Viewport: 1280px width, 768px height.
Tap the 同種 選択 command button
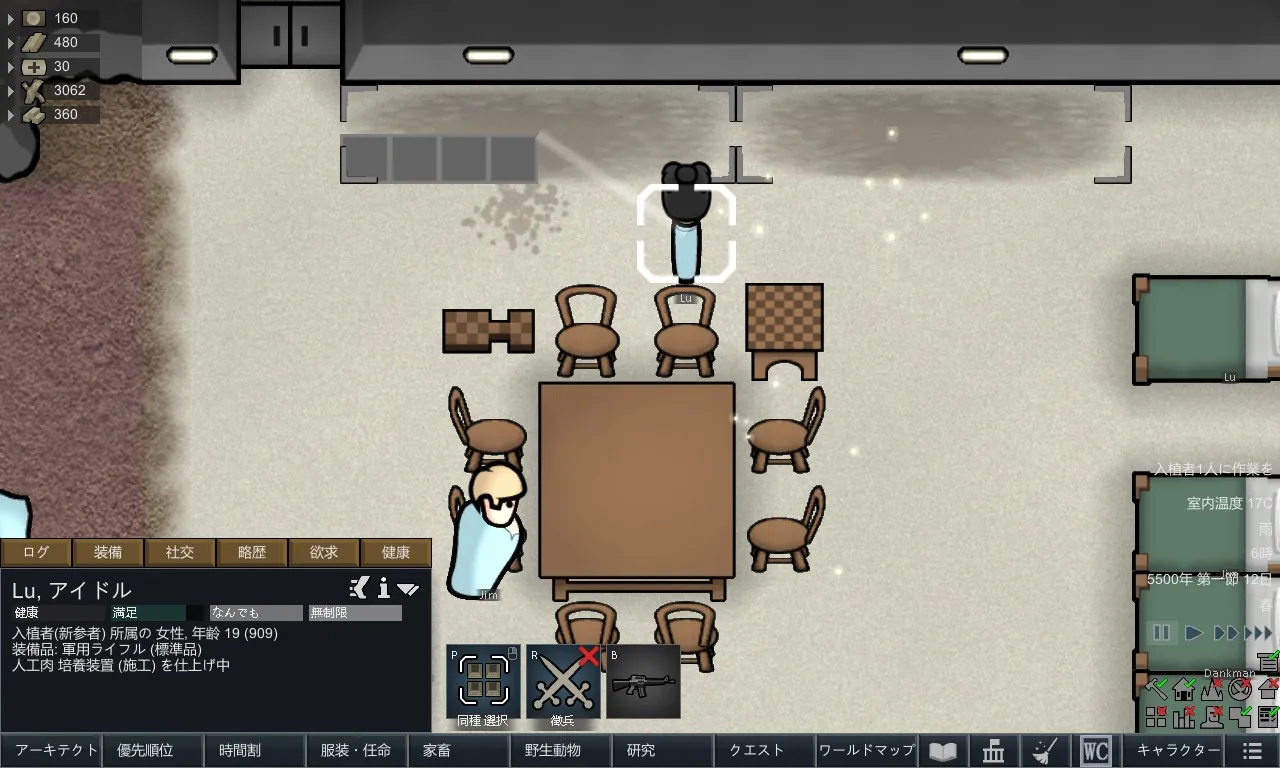point(483,682)
